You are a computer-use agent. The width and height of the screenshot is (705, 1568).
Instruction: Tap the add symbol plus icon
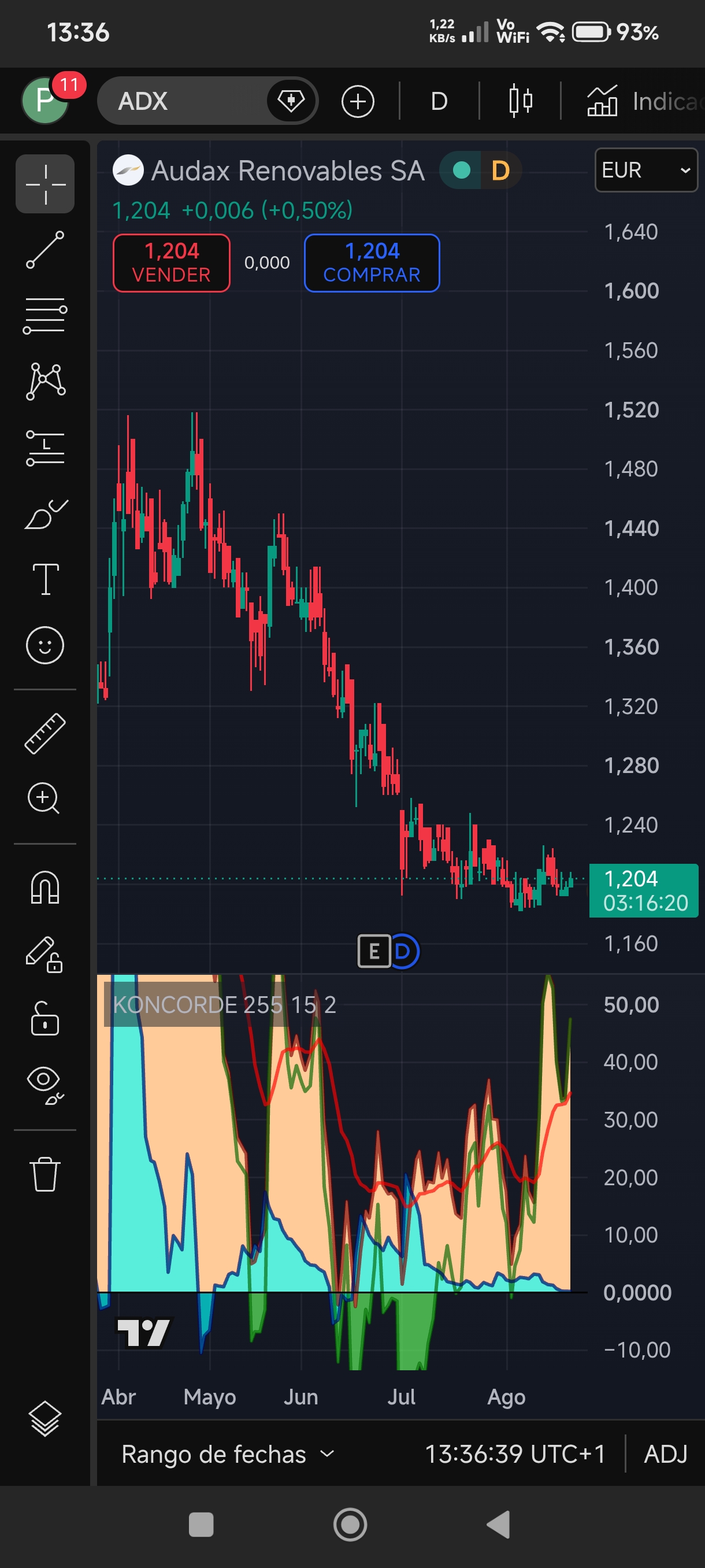pos(358,101)
